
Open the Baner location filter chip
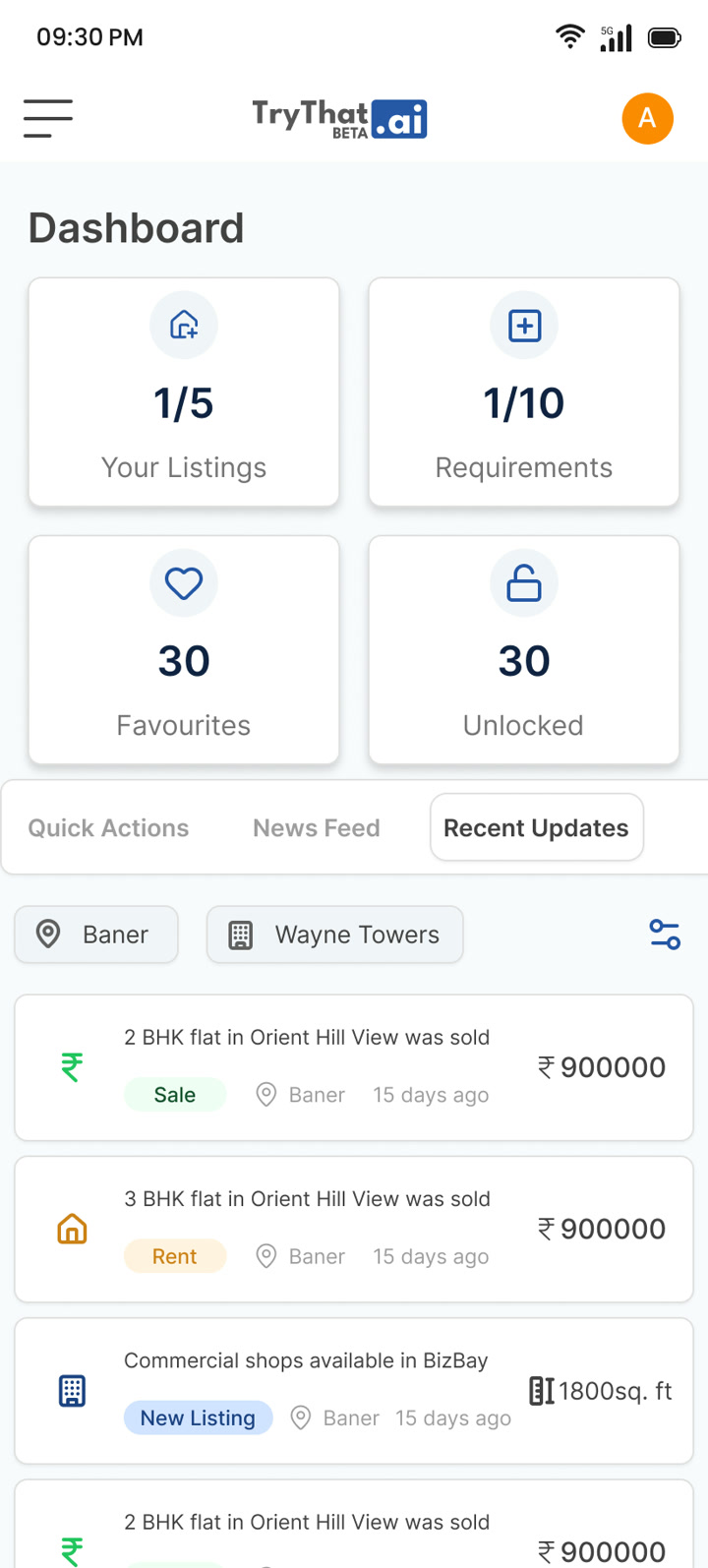pyautogui.click(x=95, y=935)
